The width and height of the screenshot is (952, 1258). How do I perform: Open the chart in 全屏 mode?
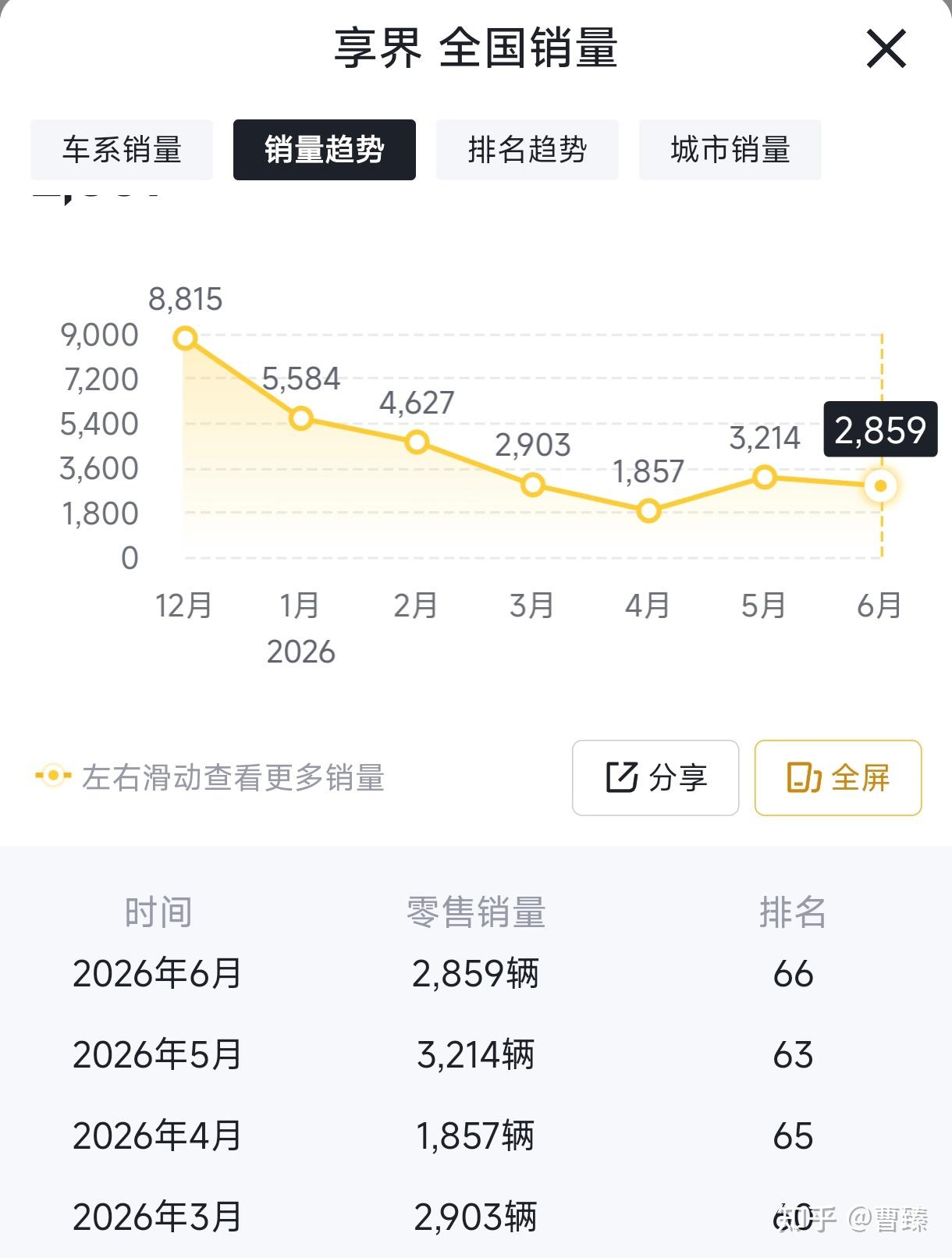click(x=838, y=778)
